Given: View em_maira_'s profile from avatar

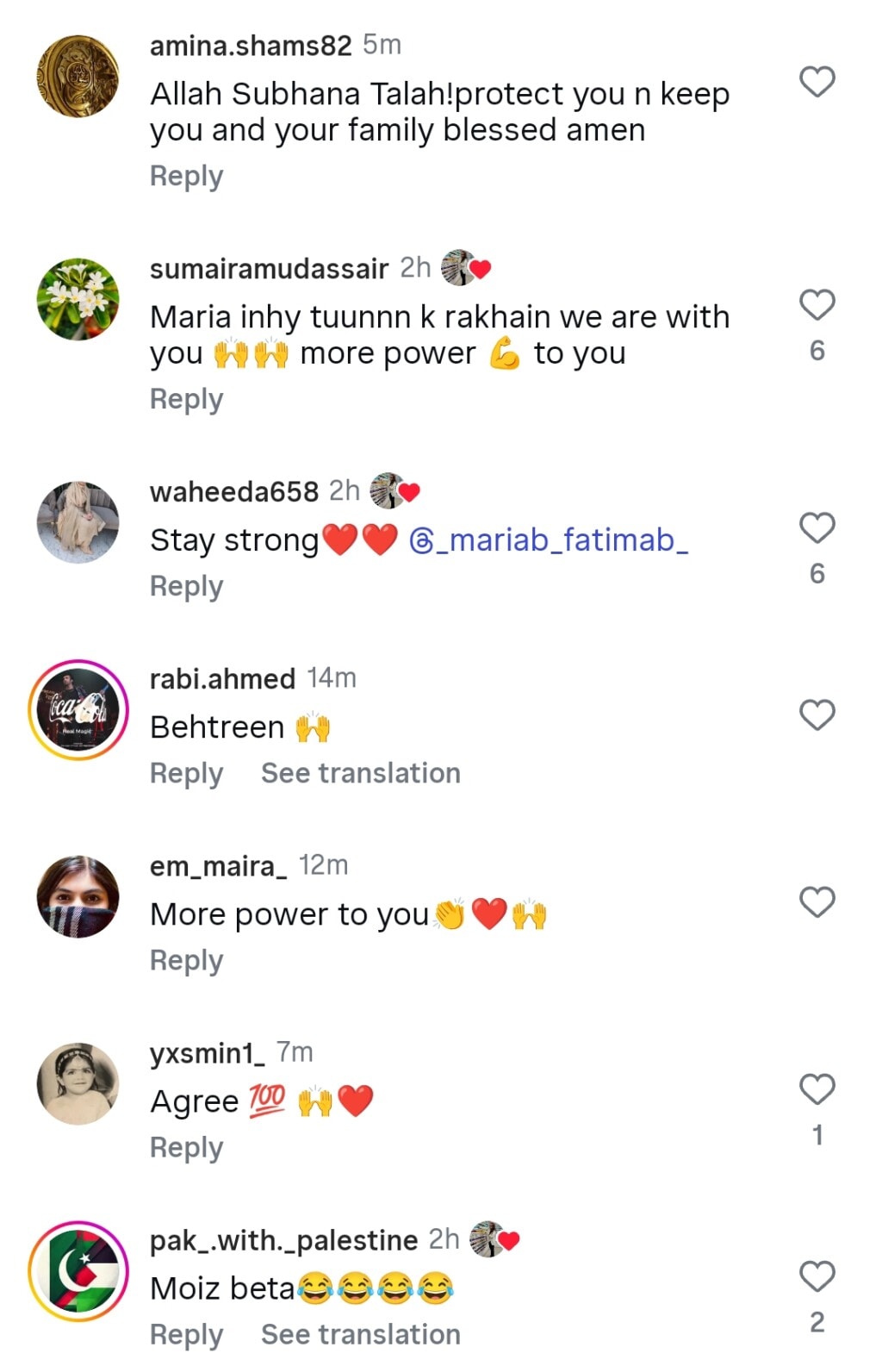Looking at the screenshot, I should 78,896.
